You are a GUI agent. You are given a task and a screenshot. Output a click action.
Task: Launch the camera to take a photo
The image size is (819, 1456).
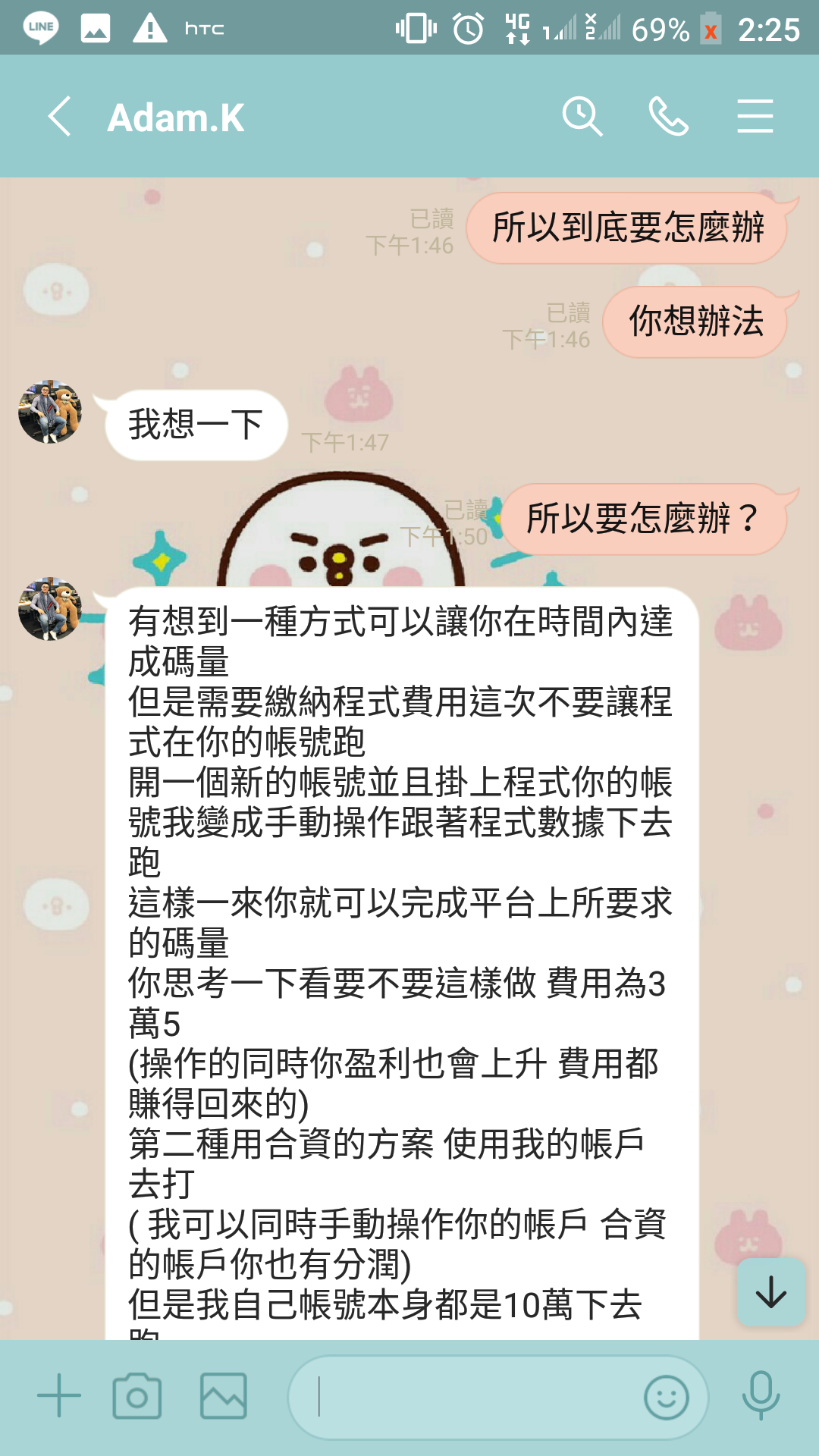click(137, 1395)
